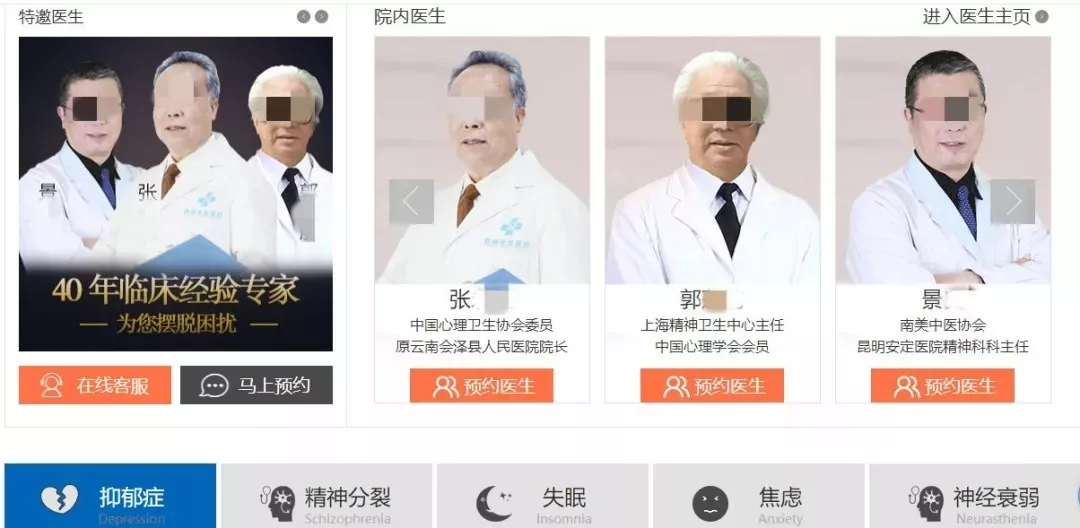
Task: Select the 抑郁症 Depression tab
Action: [110, 496]
